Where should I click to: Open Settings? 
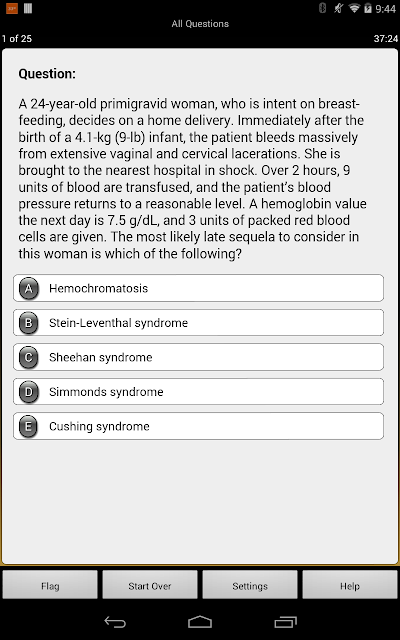coord(250,586)
